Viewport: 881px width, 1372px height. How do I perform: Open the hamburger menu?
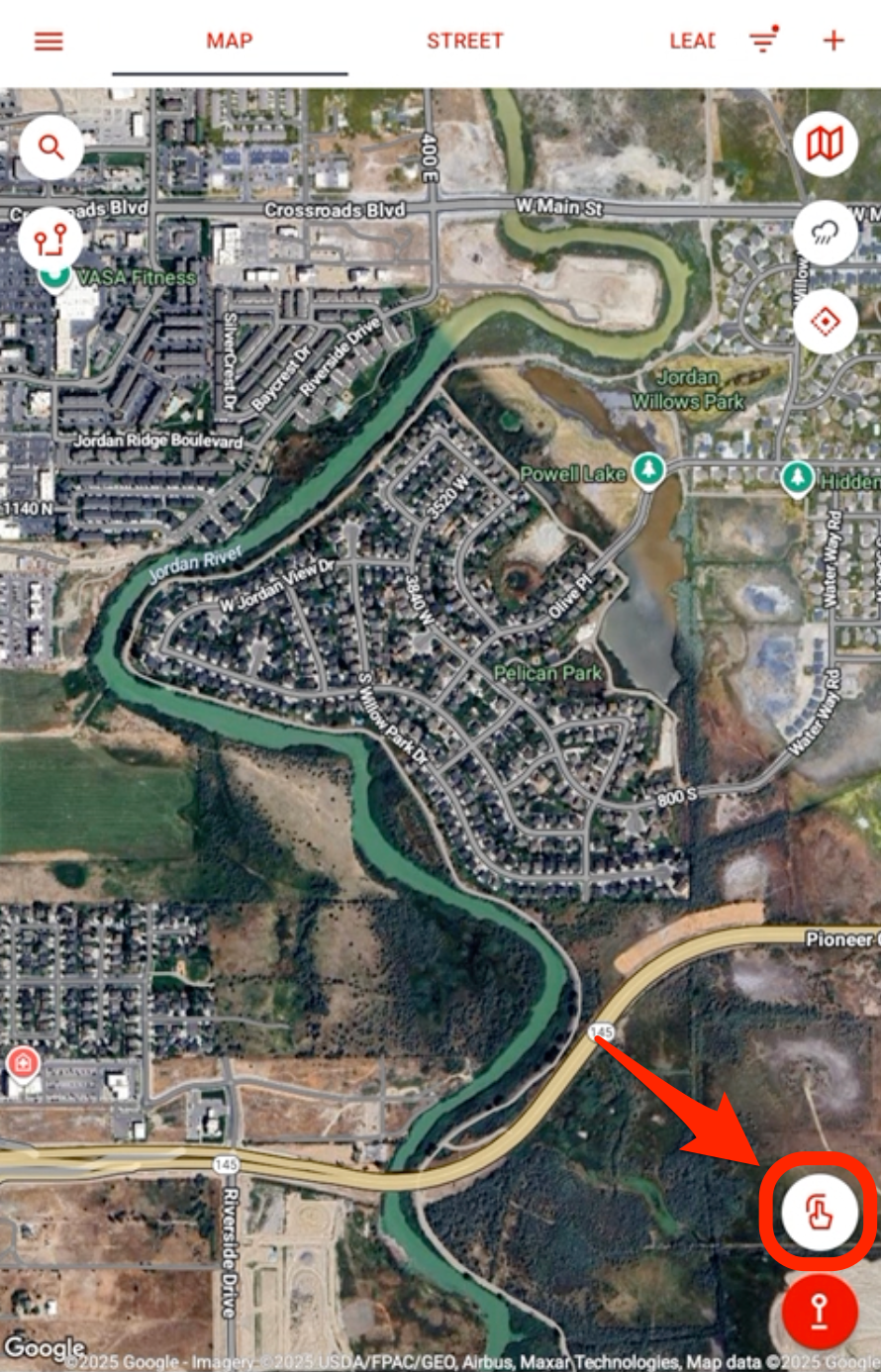click(49, 41)
